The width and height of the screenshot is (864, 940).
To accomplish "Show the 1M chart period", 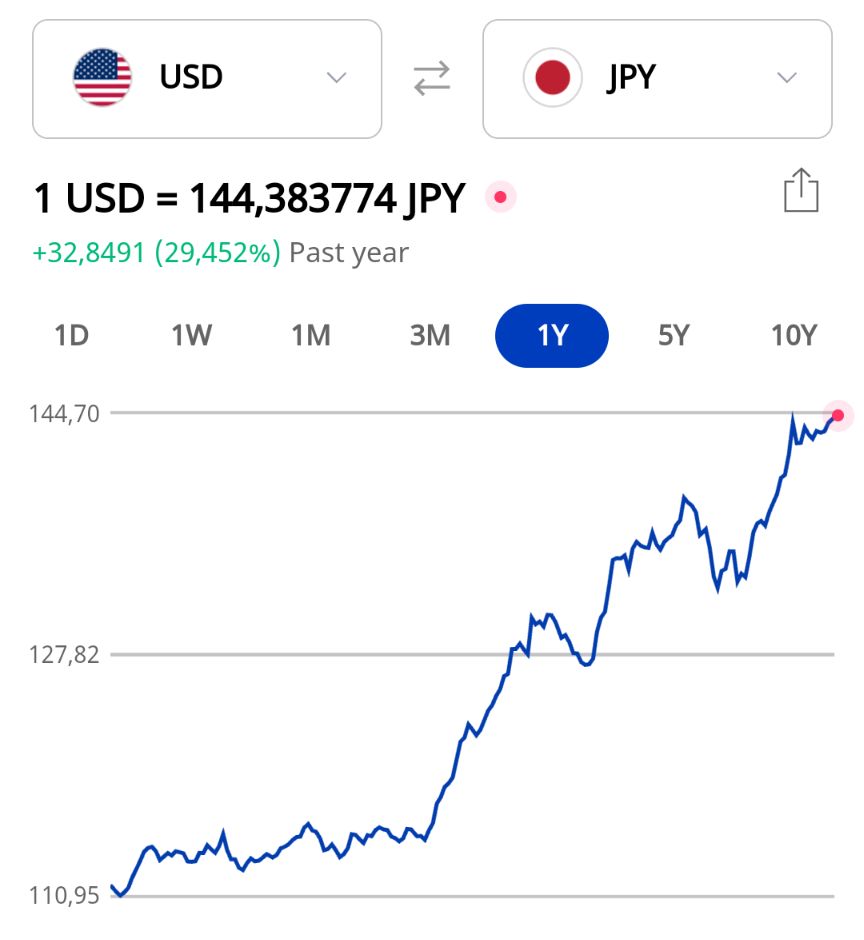I will [311, 335].
